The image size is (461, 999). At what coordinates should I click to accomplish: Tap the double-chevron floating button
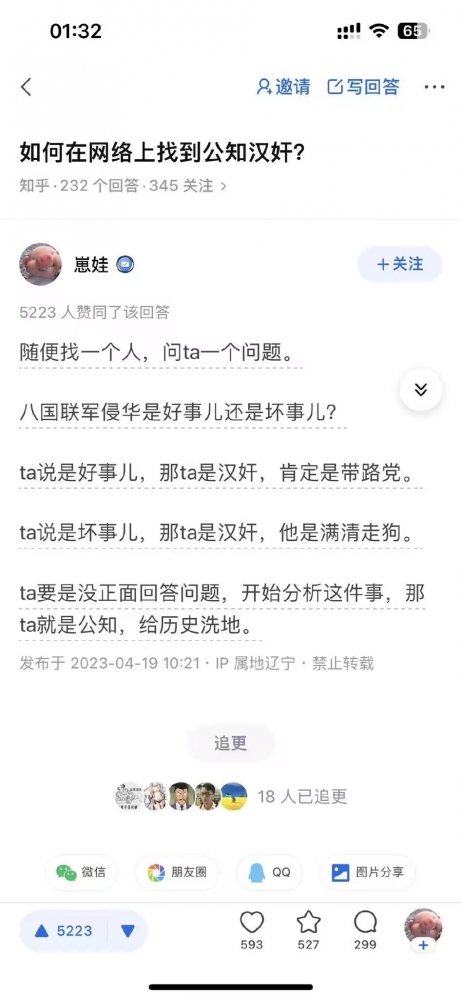(420, 389)
